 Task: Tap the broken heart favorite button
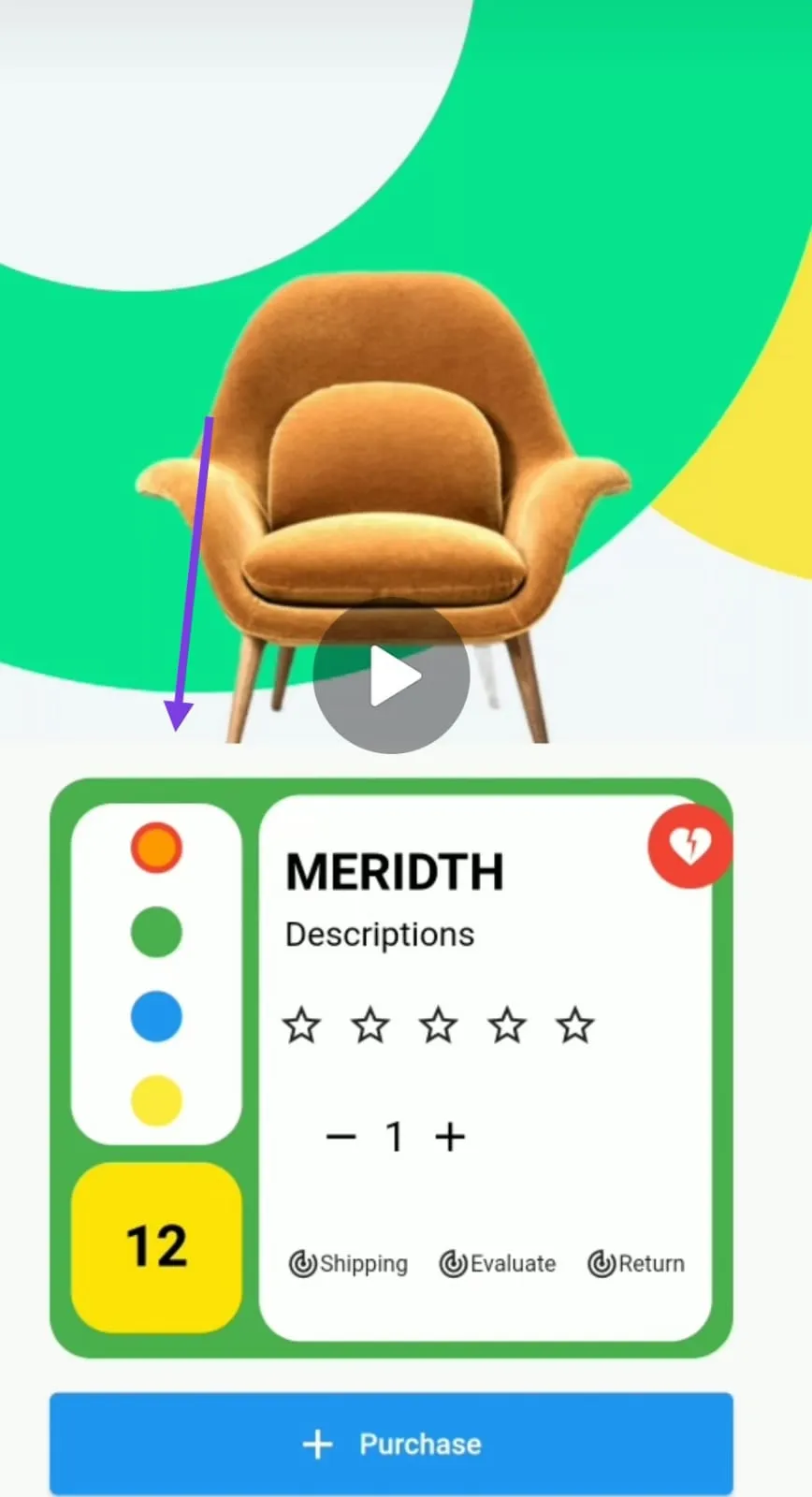pos(689,846)
